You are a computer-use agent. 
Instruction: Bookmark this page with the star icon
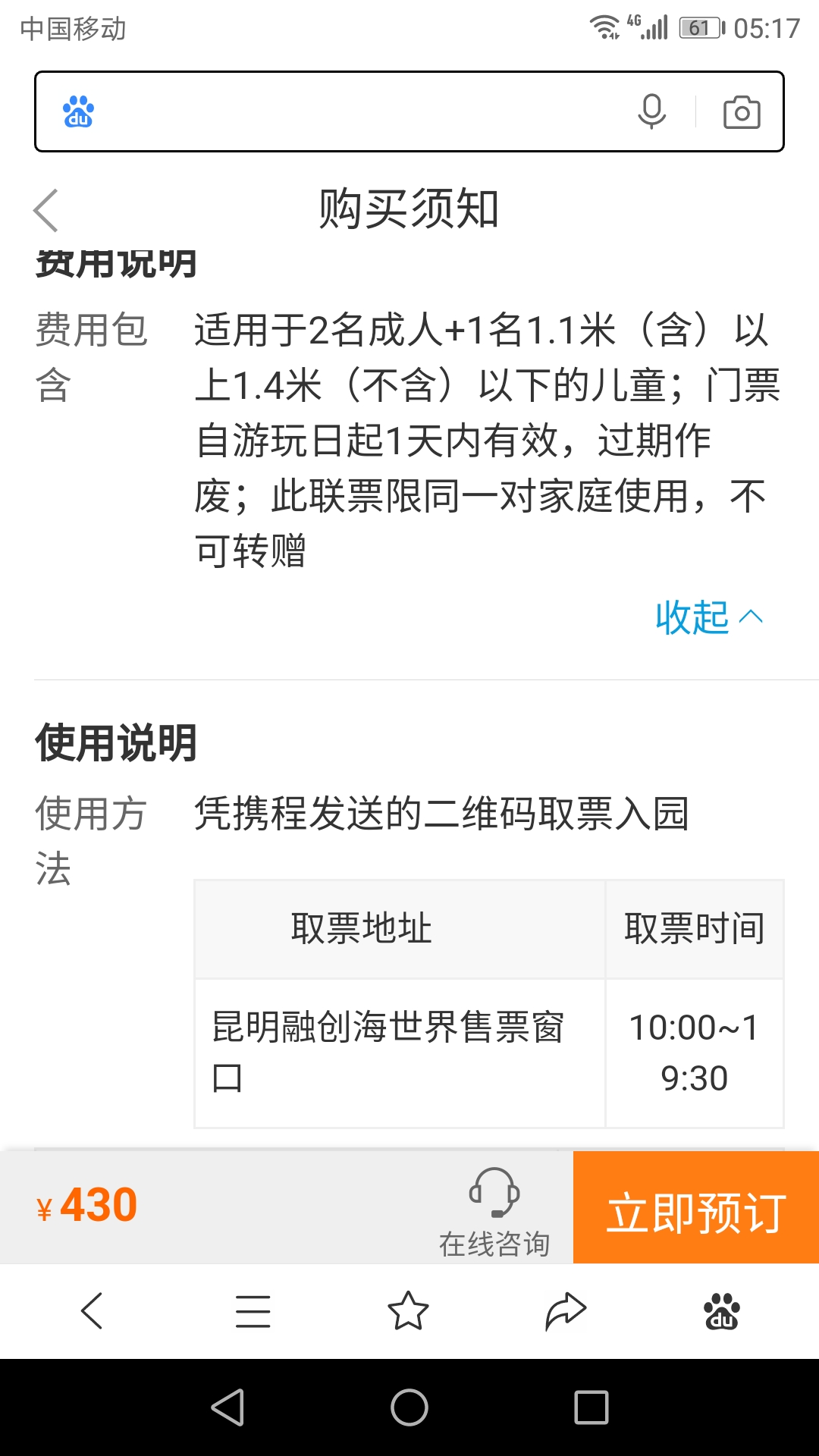tap(408, 1310)
